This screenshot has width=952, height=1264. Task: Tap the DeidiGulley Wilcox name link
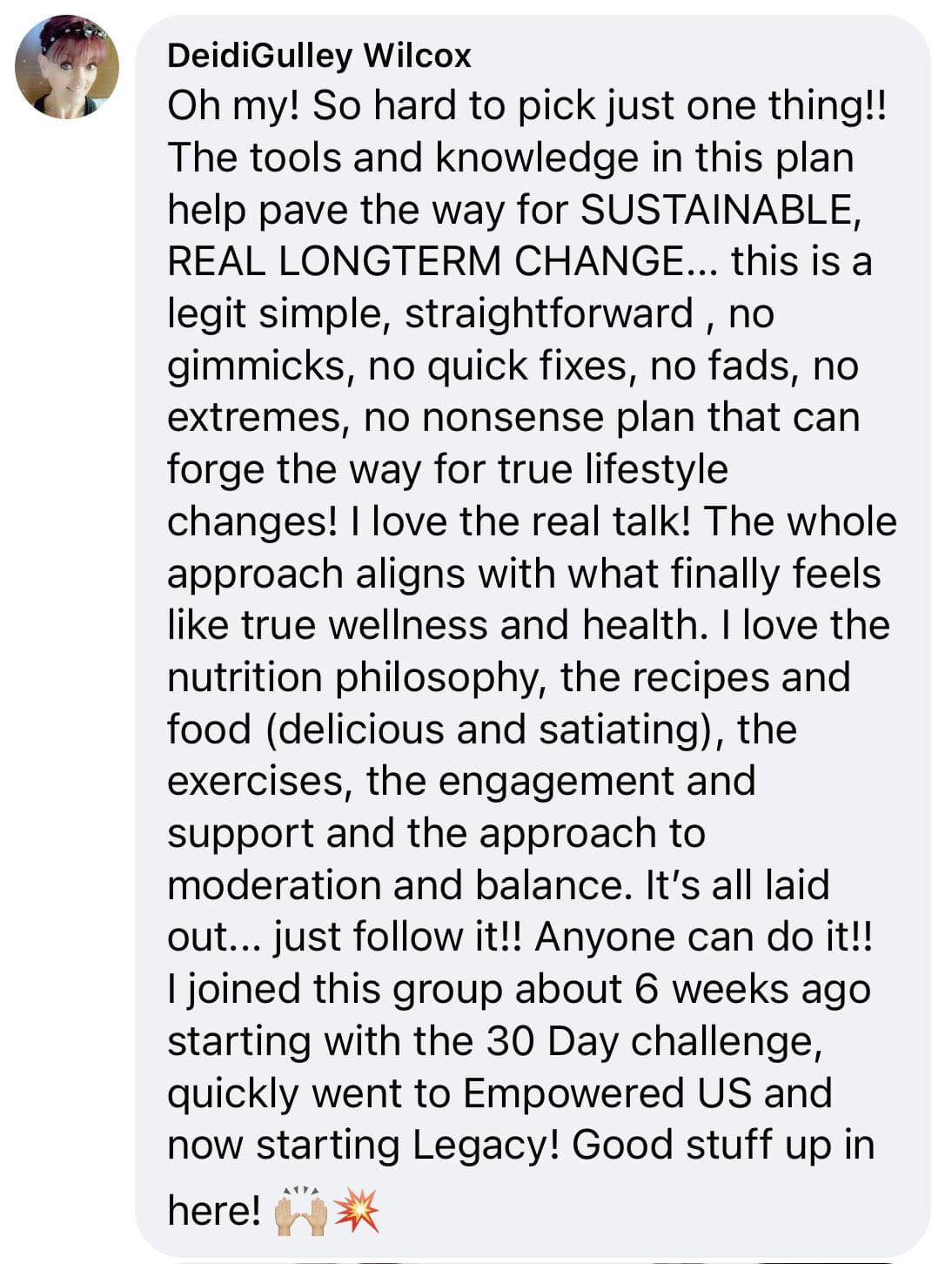tap(318, 56)
